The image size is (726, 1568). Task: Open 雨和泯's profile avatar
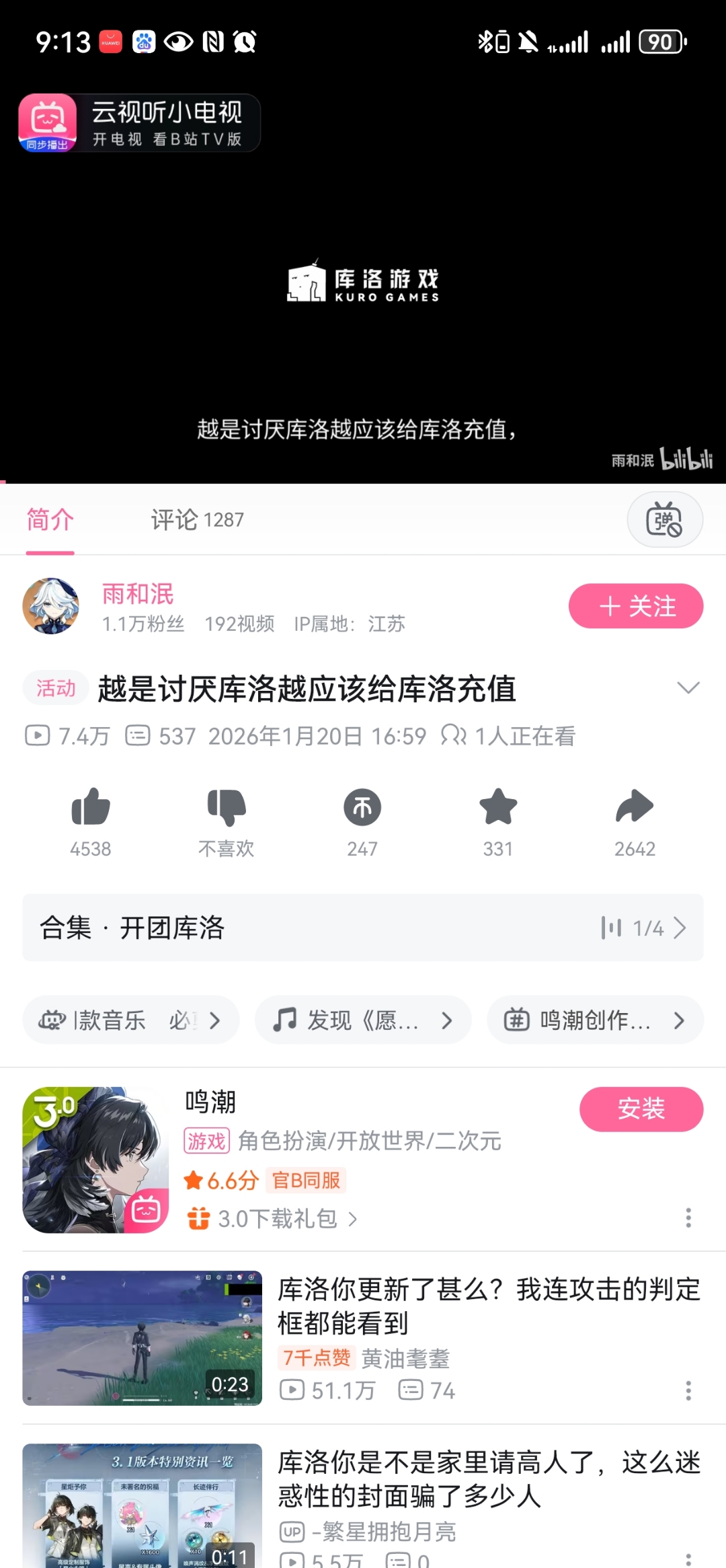pos(51,606)
